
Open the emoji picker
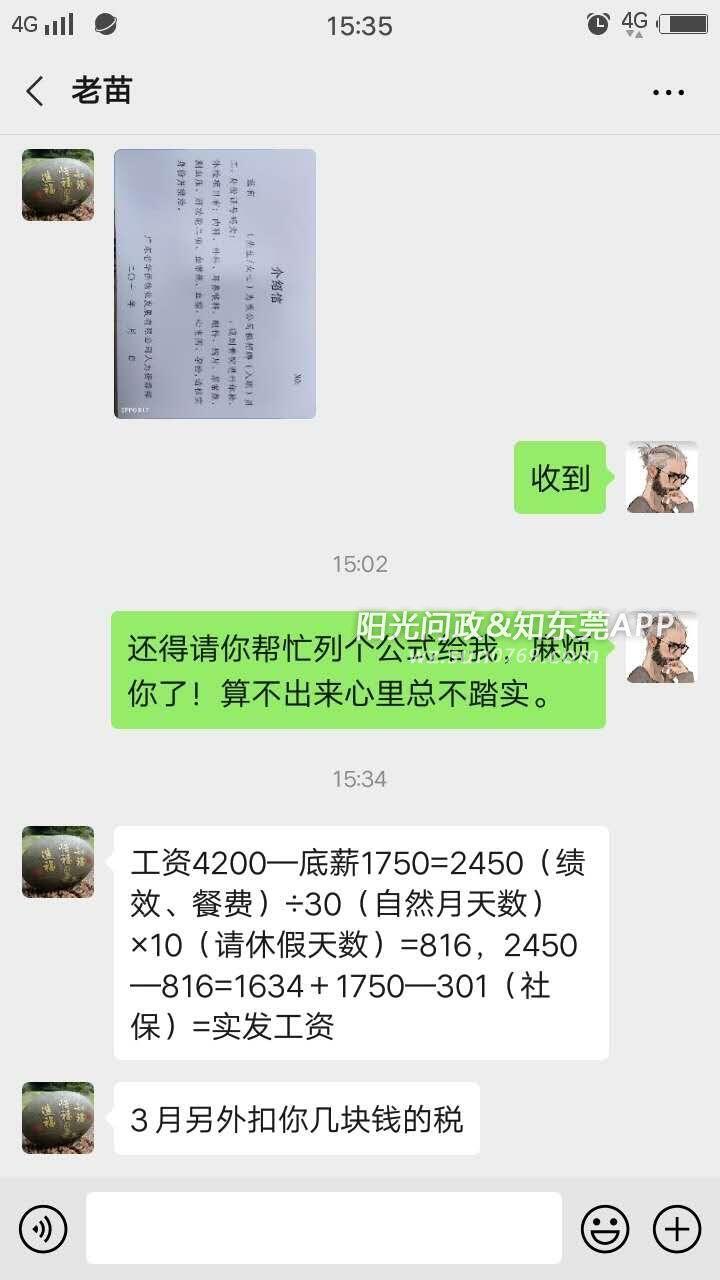coord(605,1228)
